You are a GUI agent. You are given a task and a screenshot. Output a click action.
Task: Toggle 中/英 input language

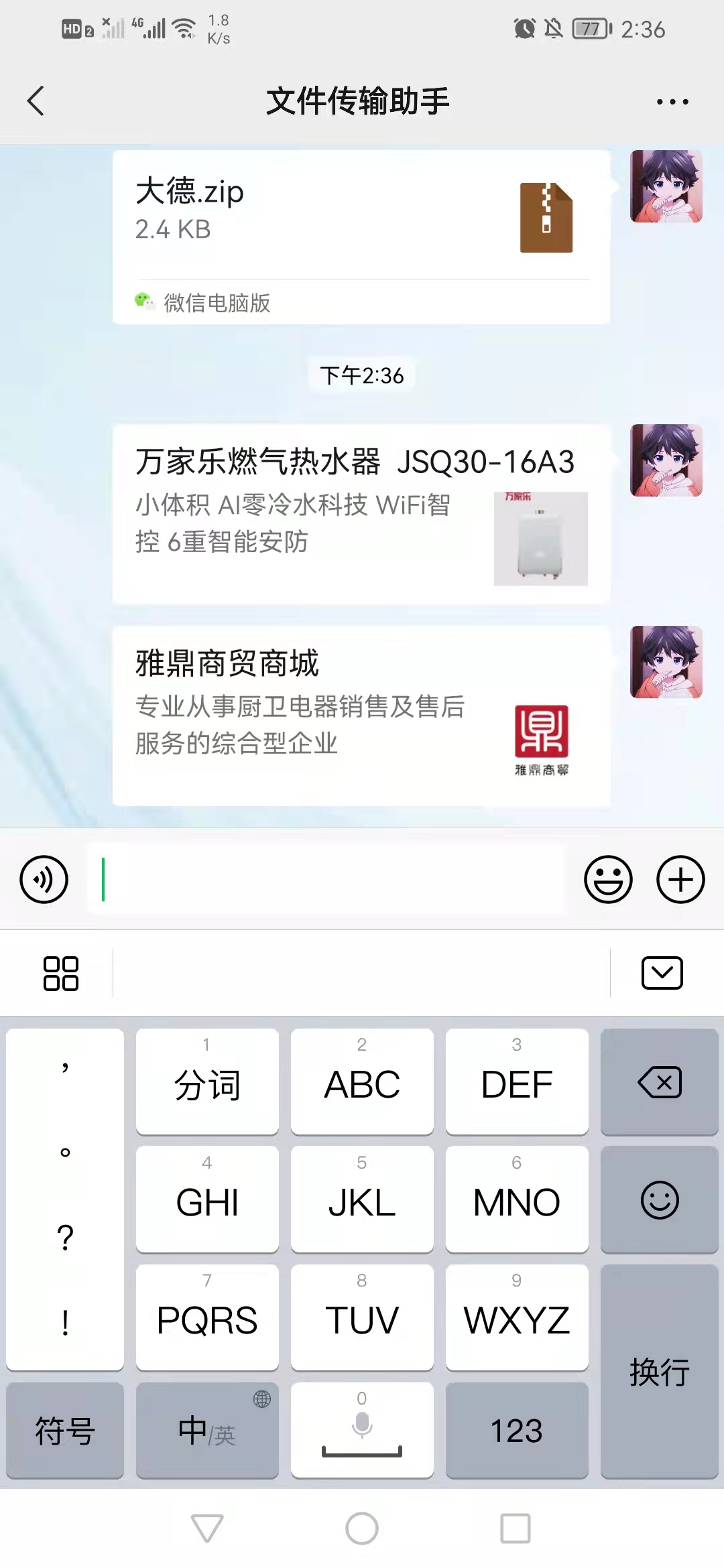(x=207, y=1430)
